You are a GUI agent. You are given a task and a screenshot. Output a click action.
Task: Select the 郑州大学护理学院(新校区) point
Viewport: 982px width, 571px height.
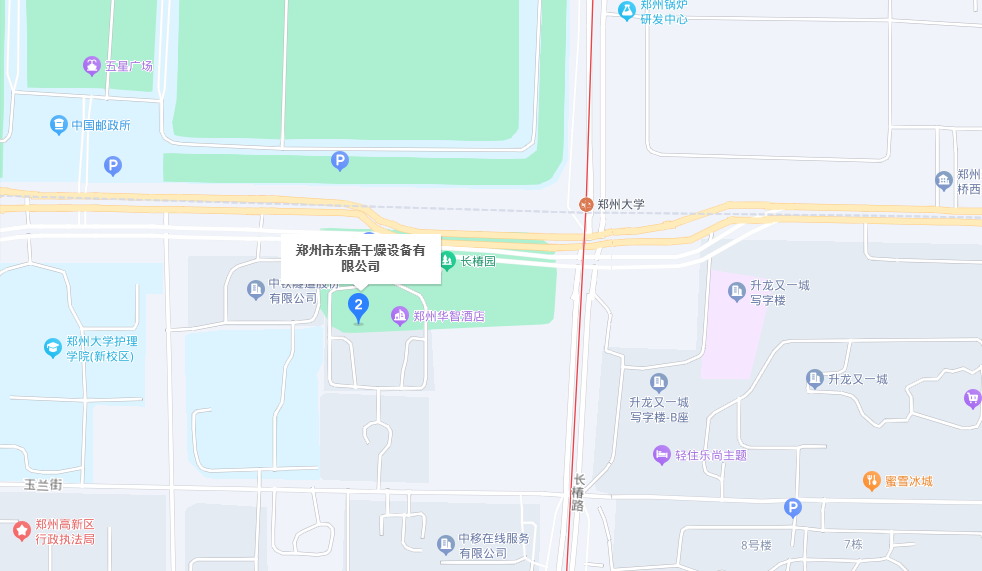tap(52, 348)
